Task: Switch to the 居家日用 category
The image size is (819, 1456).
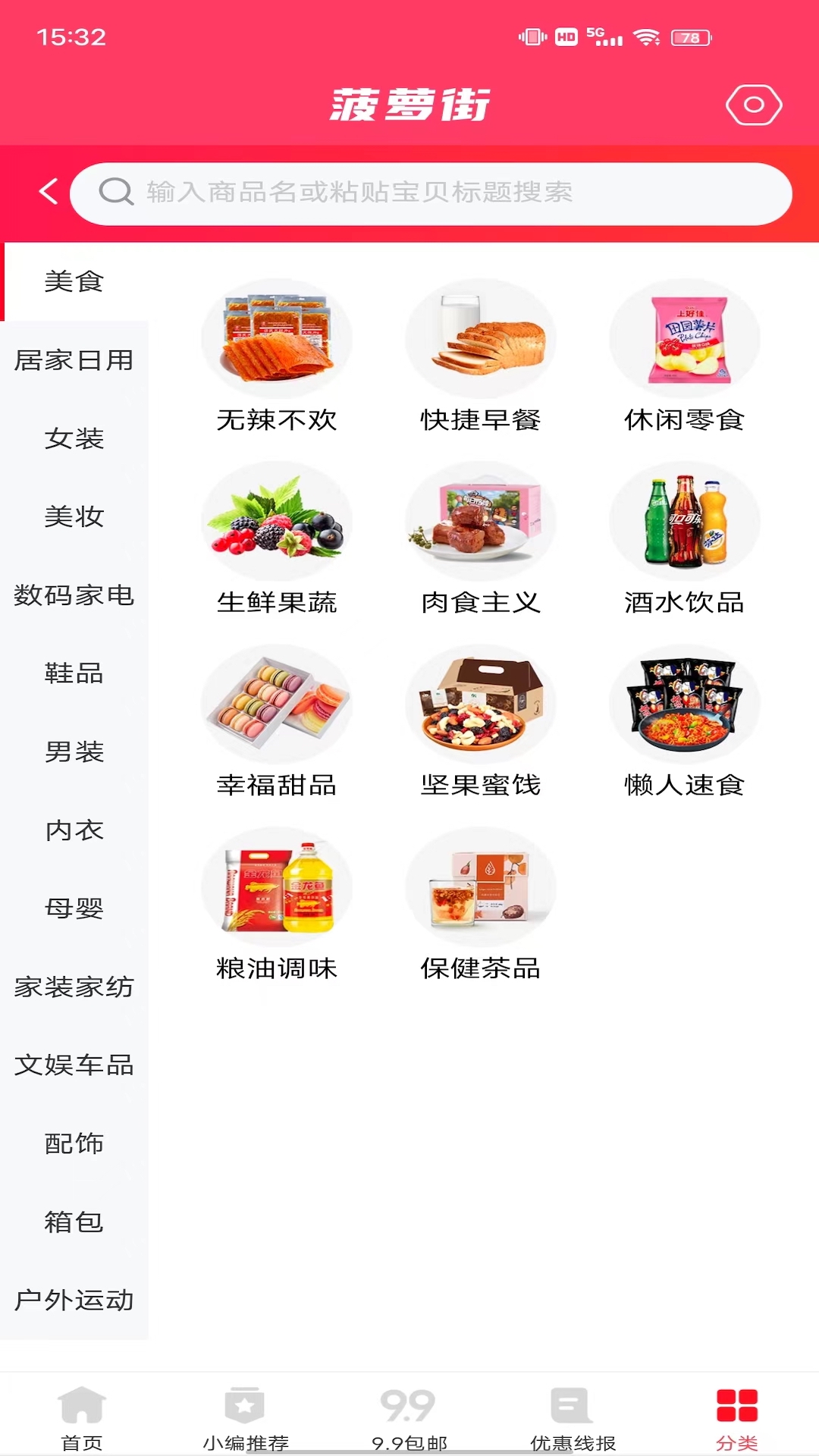Action: pyautogui.click(x=74, y=361)
